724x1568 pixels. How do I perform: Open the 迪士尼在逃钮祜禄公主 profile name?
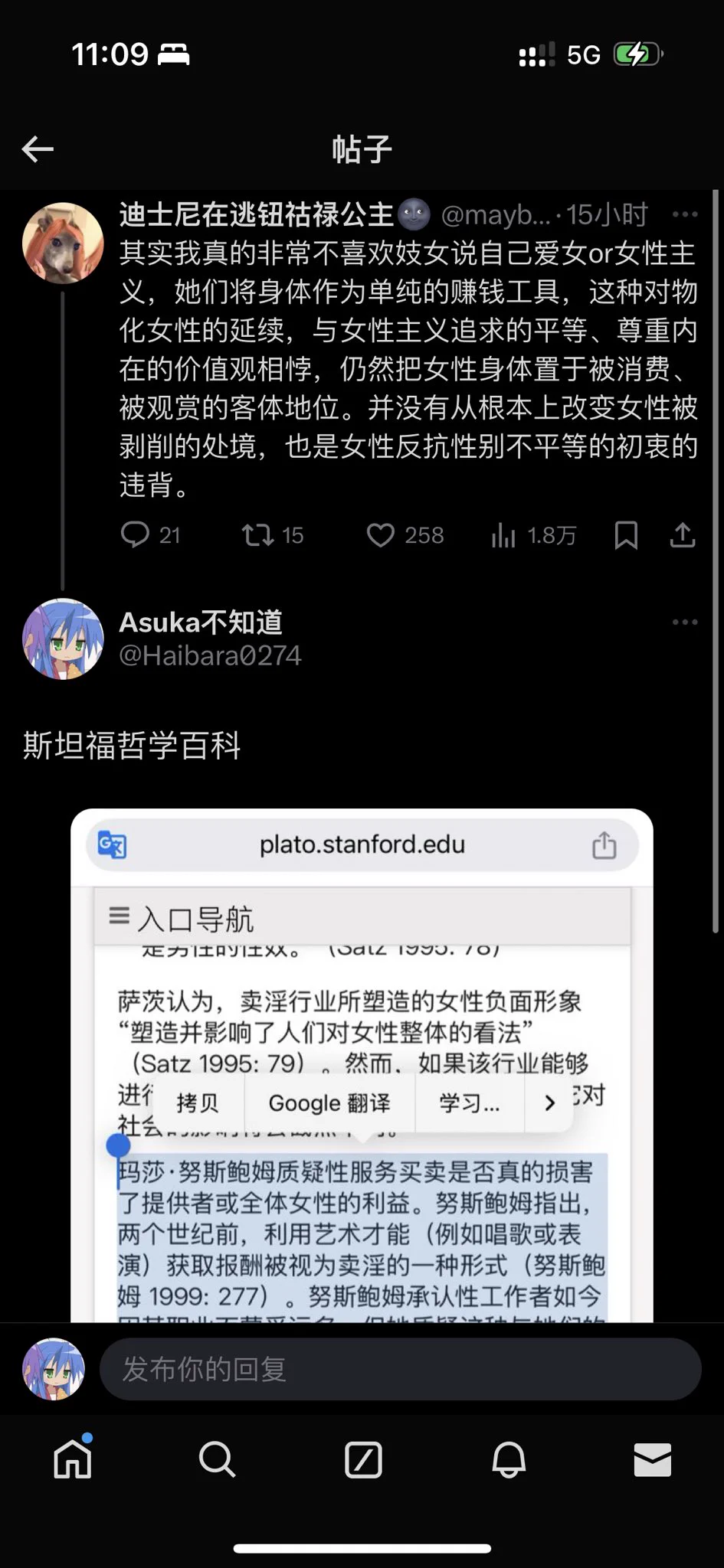[x=256, y=215]
